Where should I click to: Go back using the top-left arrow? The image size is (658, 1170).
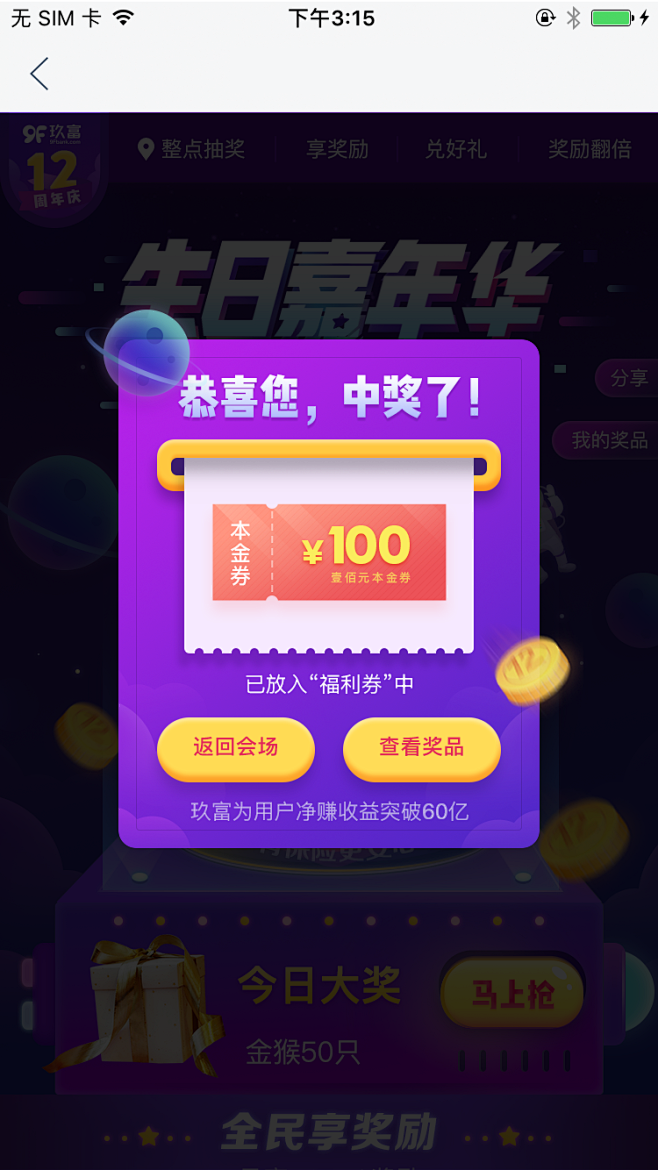coord(39,74)
